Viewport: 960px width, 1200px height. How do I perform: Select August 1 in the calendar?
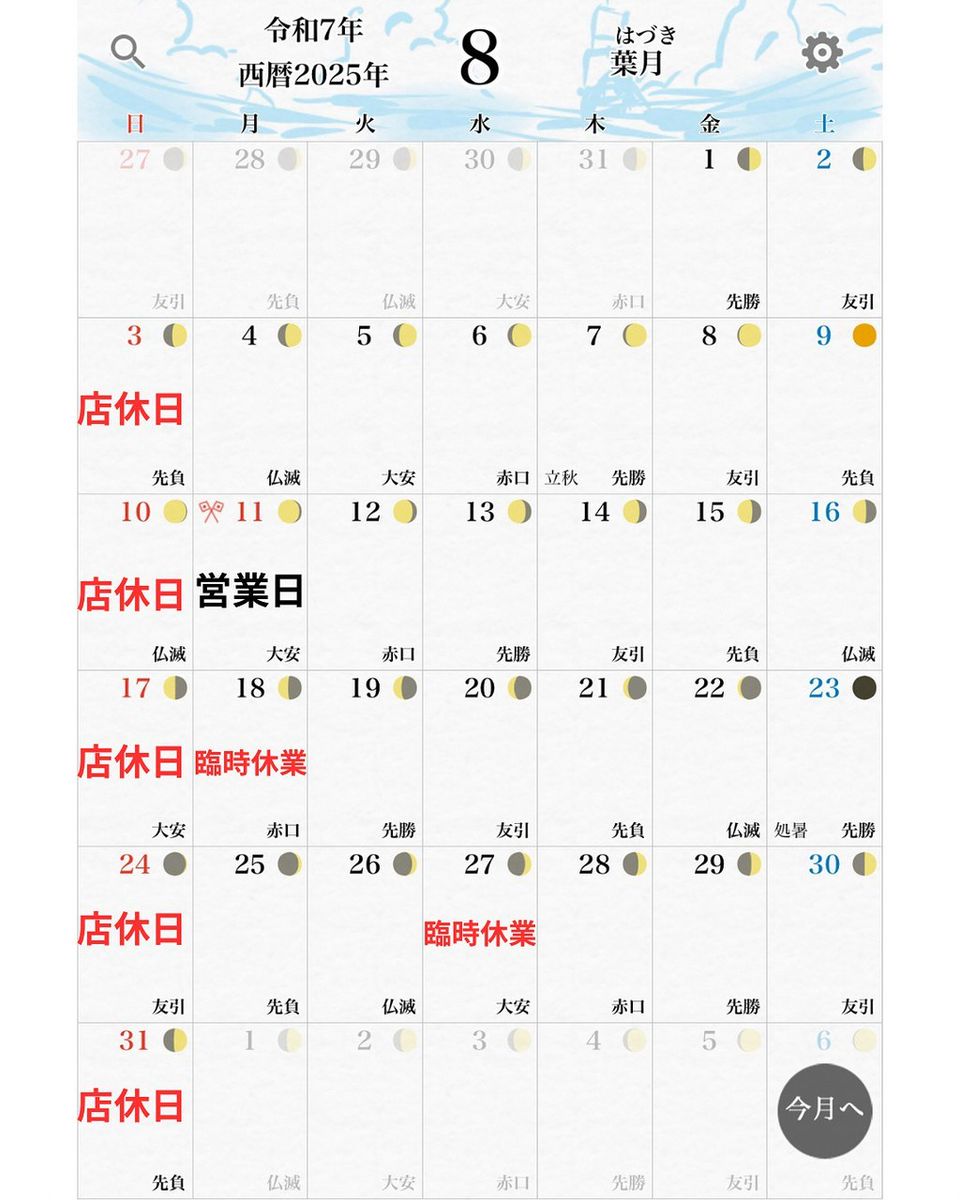(710, 230)
